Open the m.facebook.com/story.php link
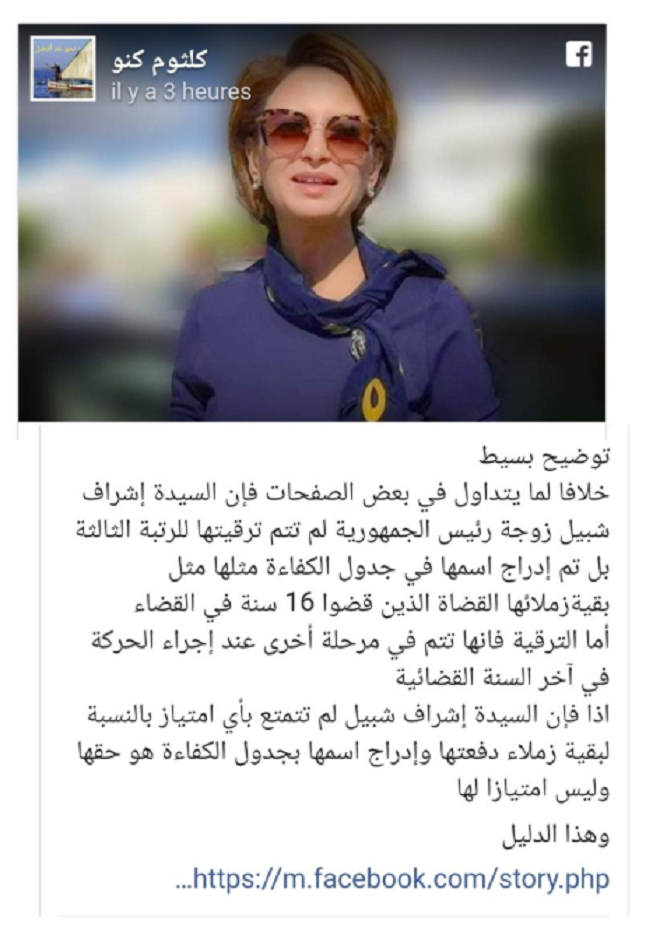Viewport: 660px width, 931px height. click(x=392, y=879)
